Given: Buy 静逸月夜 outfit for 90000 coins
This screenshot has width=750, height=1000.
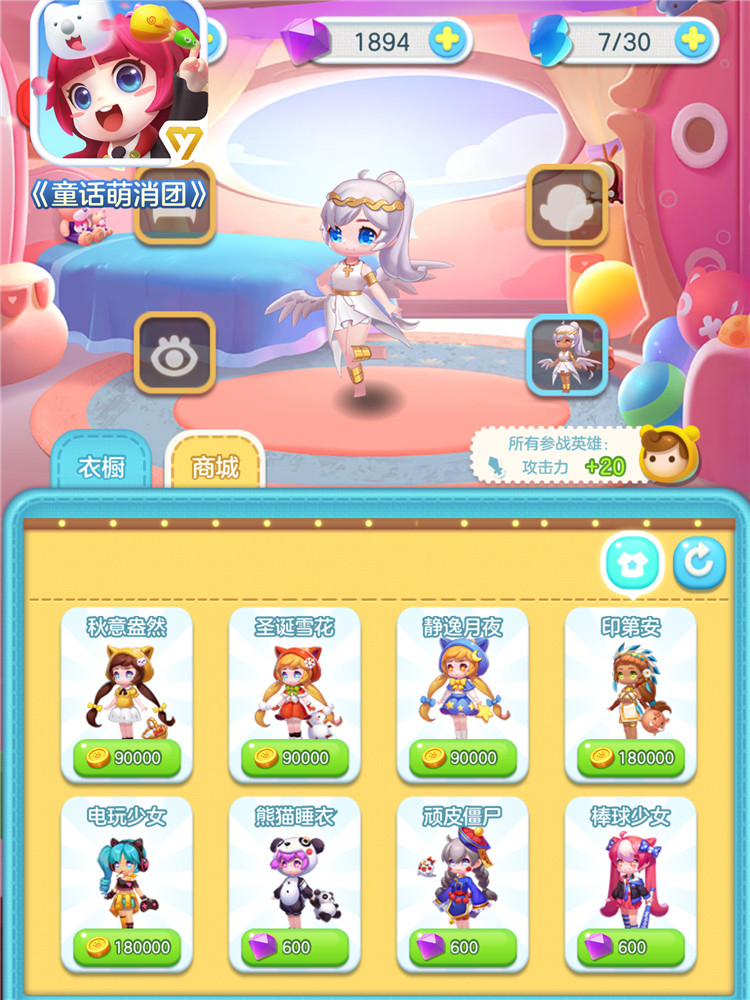Looking at the screenshot, I should tap(462, 758).
